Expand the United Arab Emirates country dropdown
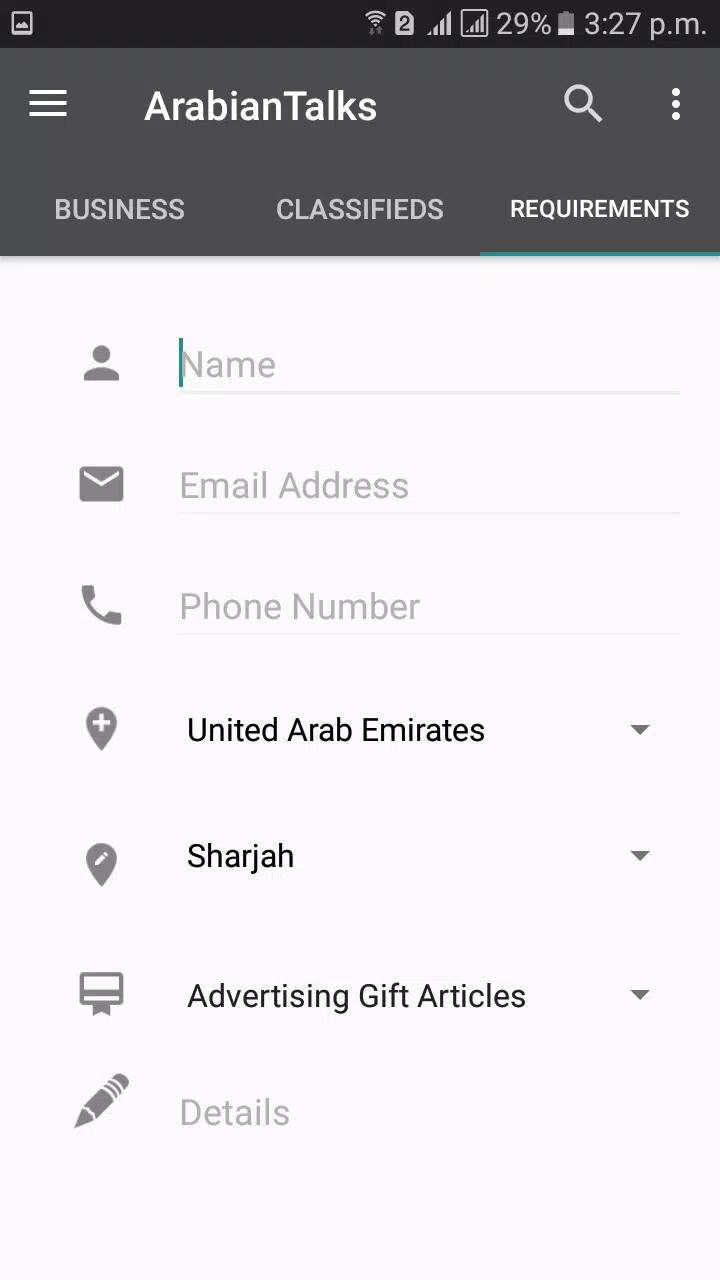Viewport: 720px width, 1280px height. point(418,730)
